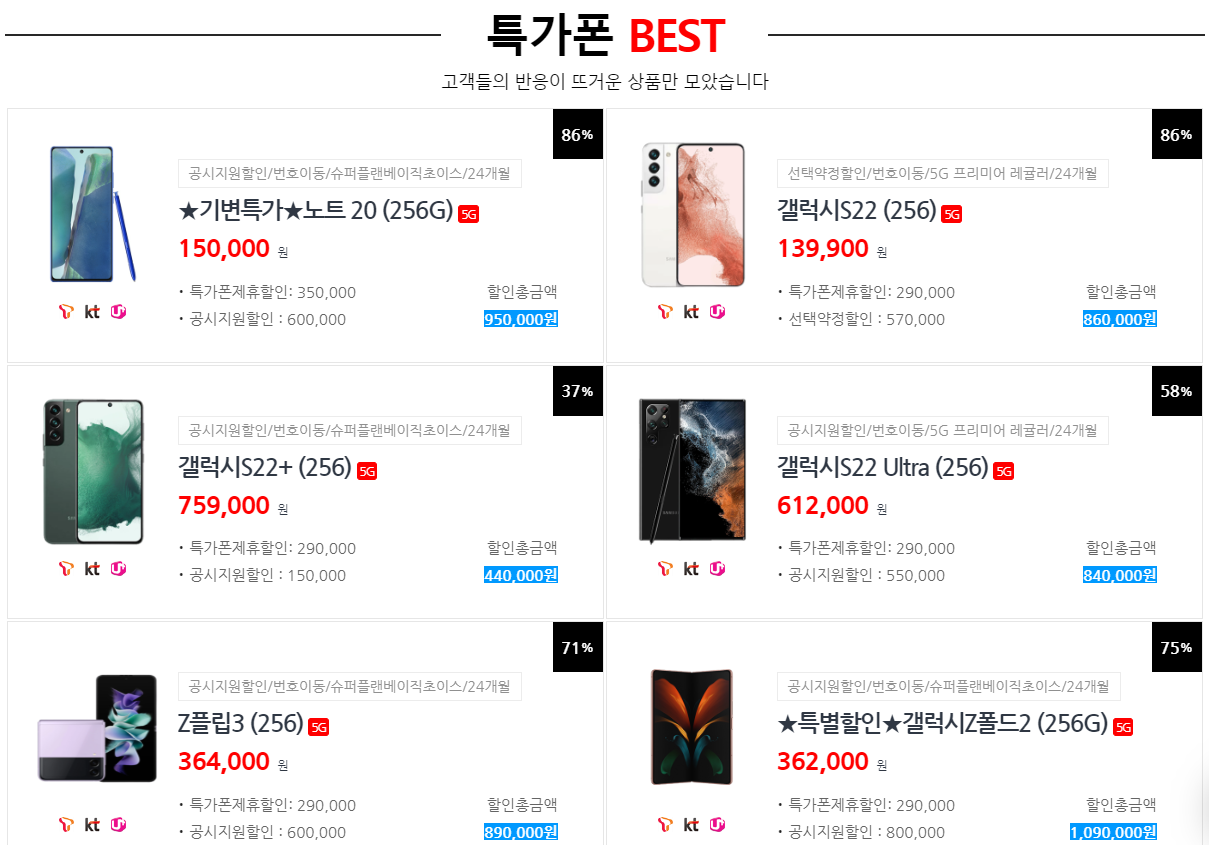Open the 갤럭시S22 (256) deal card
Screen dimensions: 1209x845
click(x=856, y=212)
